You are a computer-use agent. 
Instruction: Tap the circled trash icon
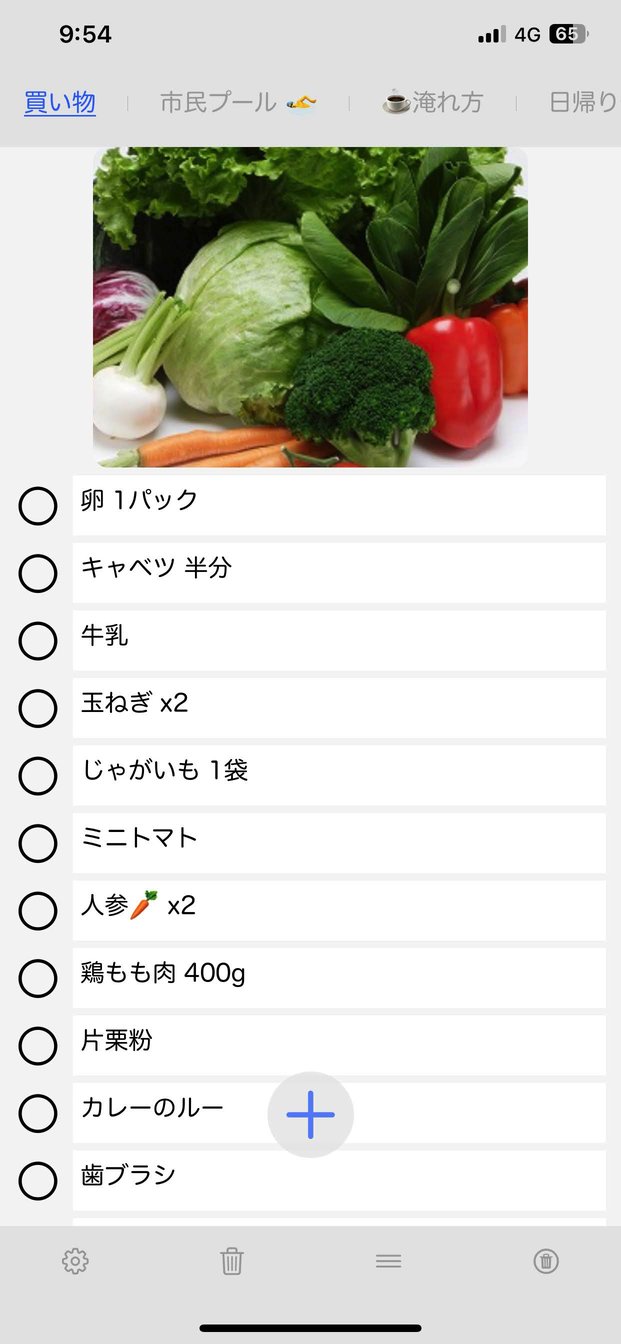pyautogui.click(x=546, y=1261)
